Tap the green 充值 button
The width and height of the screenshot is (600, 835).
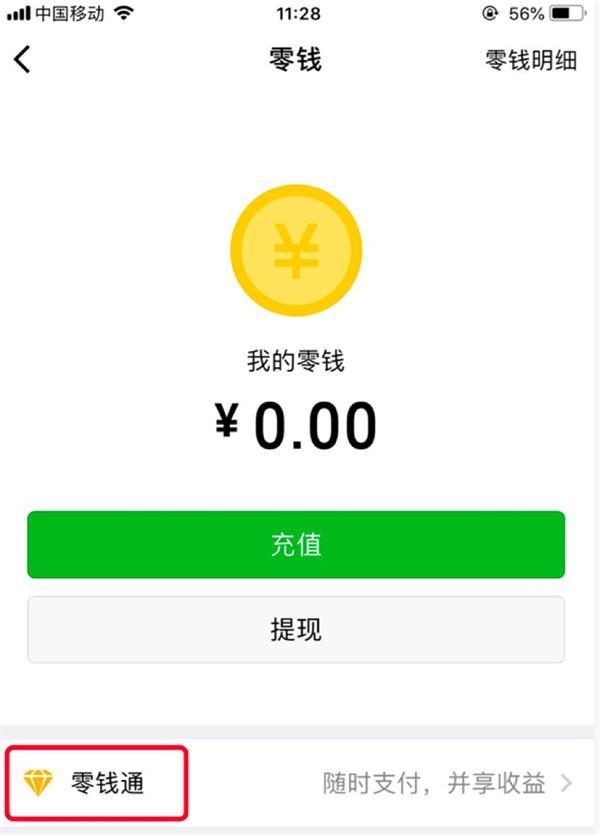296,545
